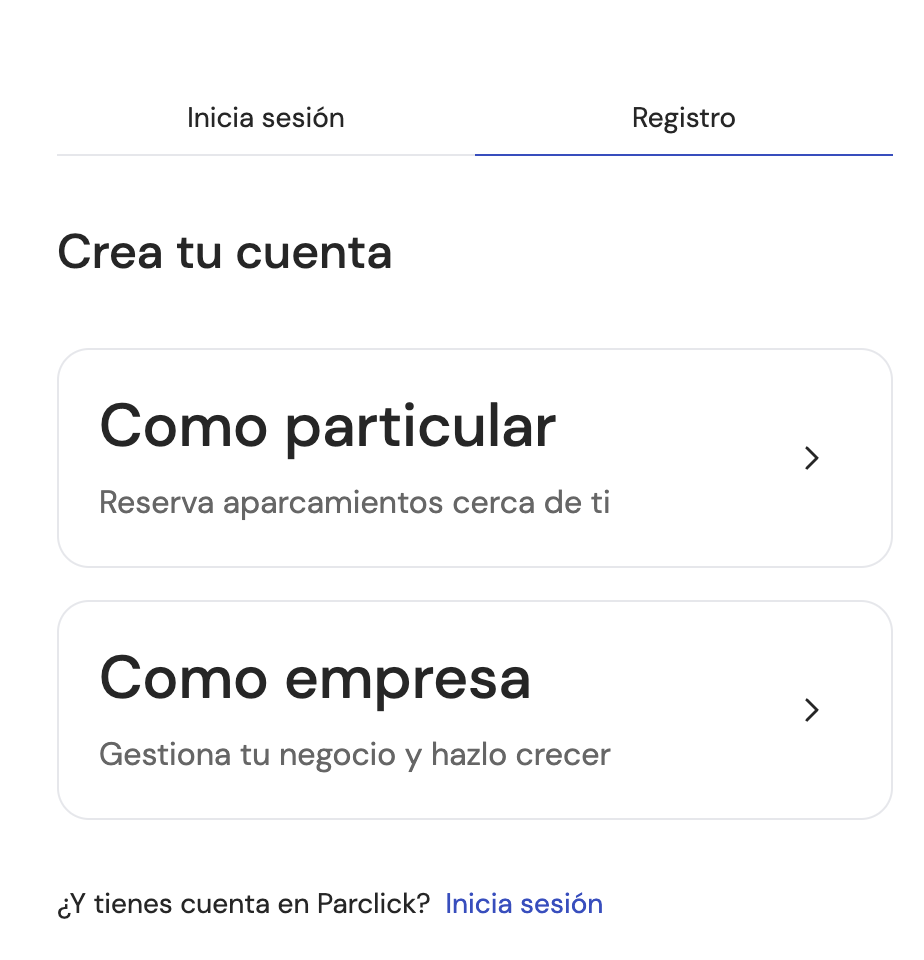Select Gestiona tu negocio y hazlo crecer option

click(x=354, y=755)
